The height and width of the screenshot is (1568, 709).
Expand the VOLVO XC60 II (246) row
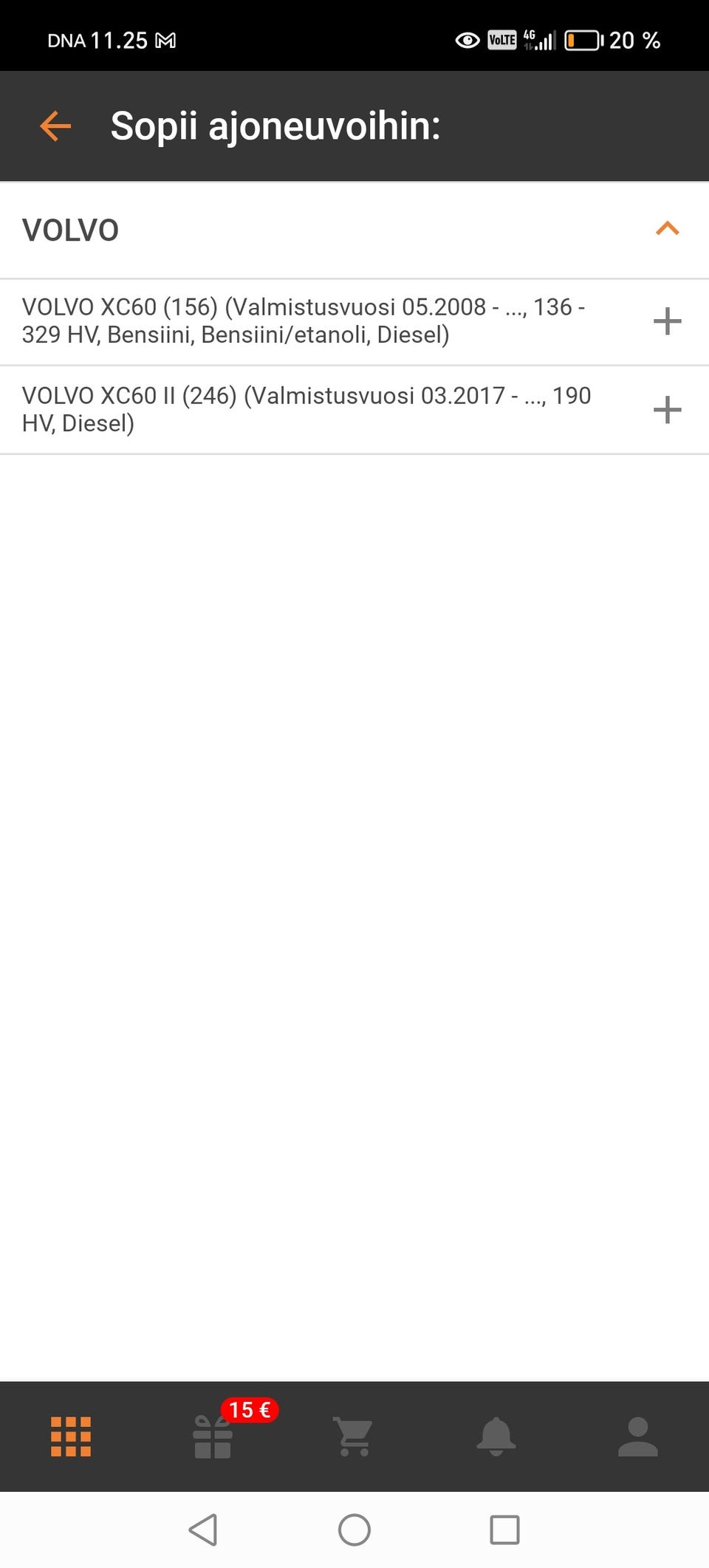[667, 410]
